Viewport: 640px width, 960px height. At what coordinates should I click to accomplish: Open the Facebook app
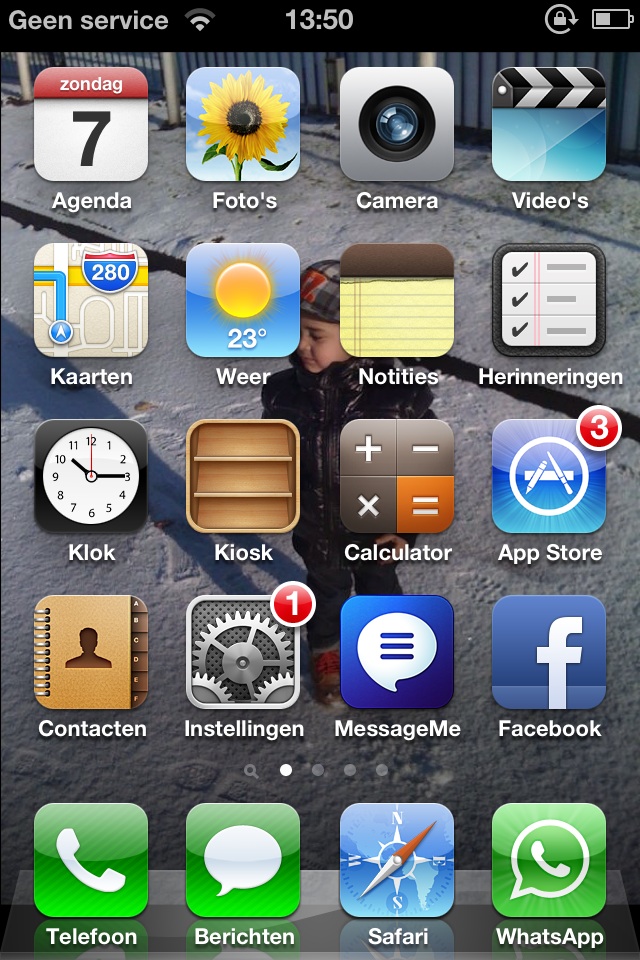pos(549,652)
